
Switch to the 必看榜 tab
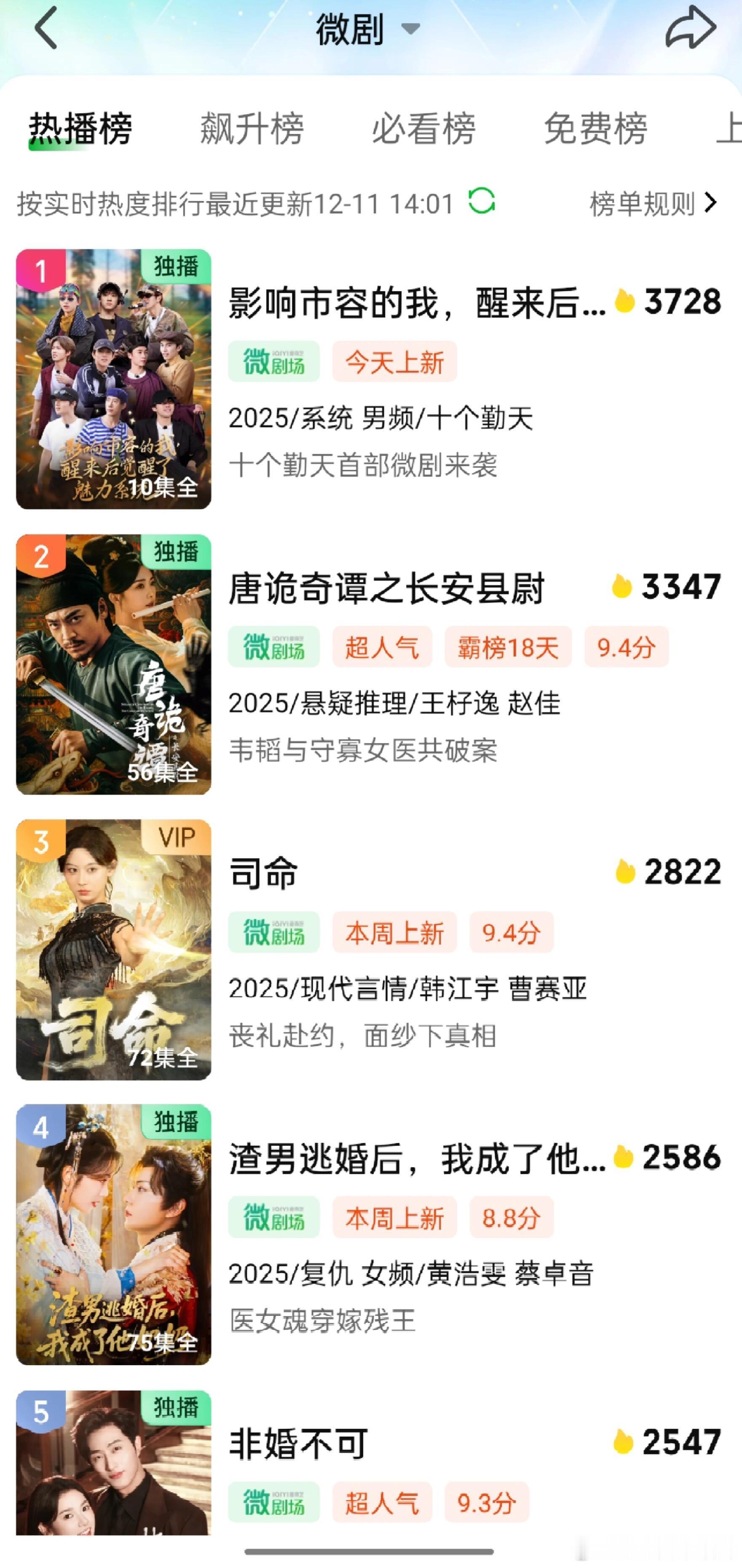pyautogui.click(x=423, y=129)
